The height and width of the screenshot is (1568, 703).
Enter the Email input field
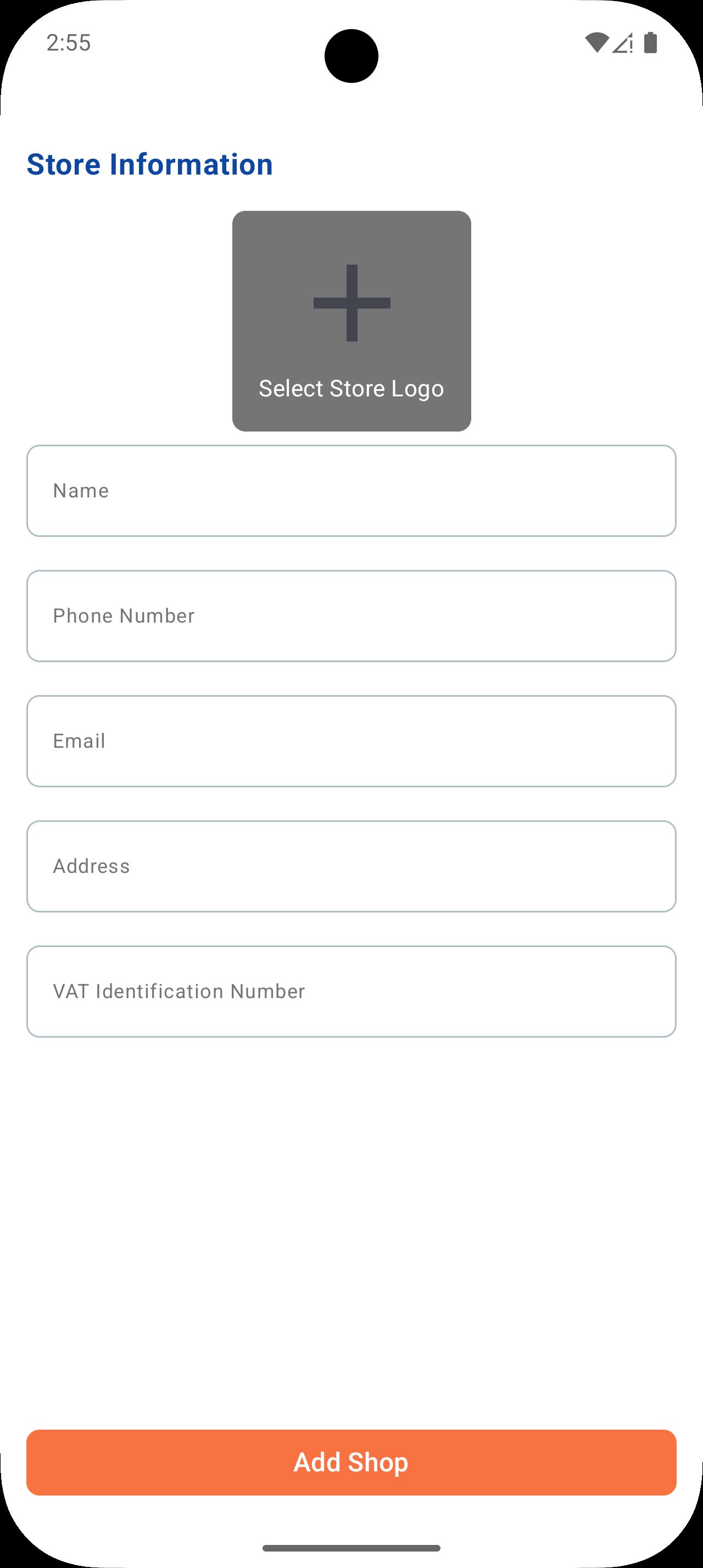(351, 741)
